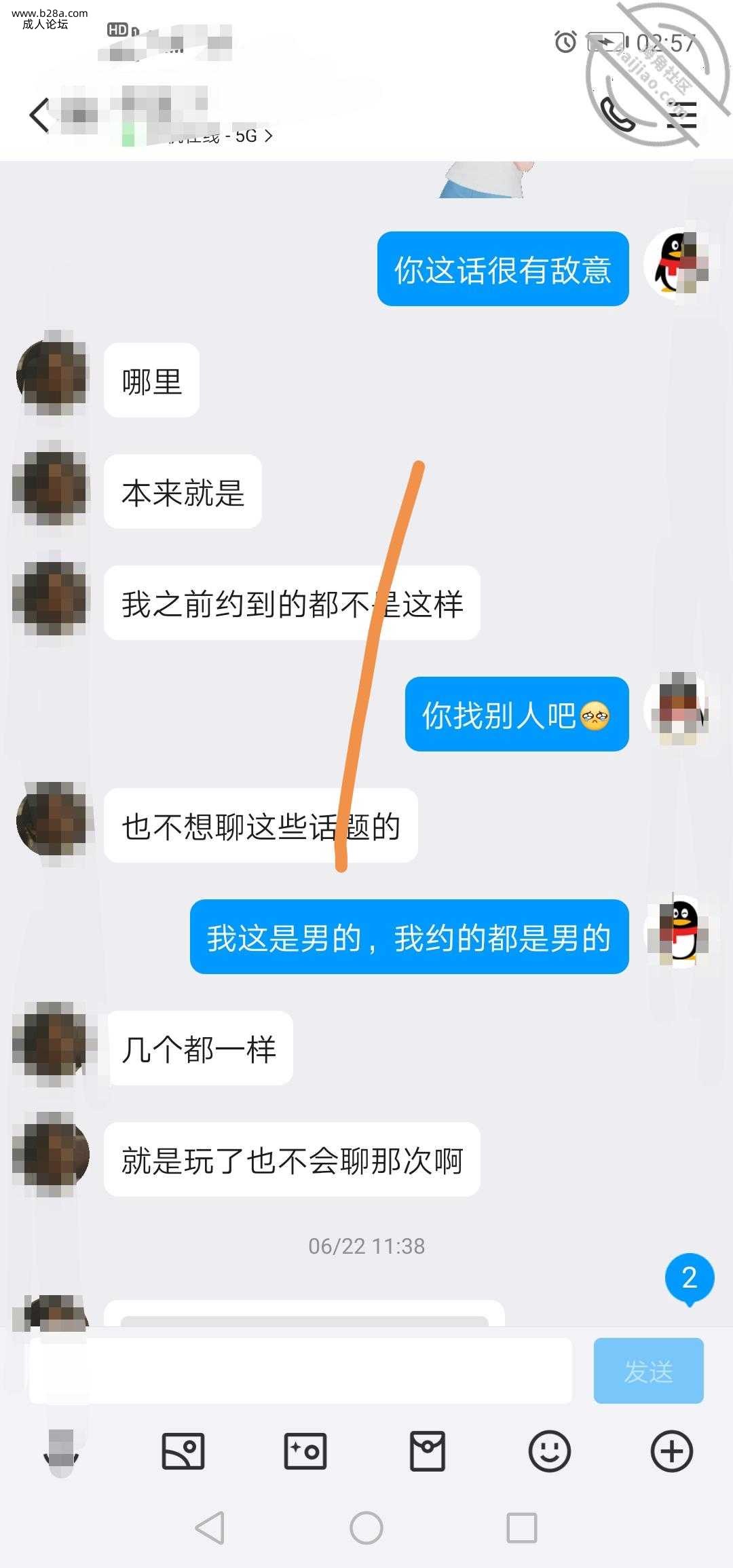Open the online status 5G chevron
The width and height of the screenshot is (733, 1568).
pyautogui.click(x=268, y=136)
